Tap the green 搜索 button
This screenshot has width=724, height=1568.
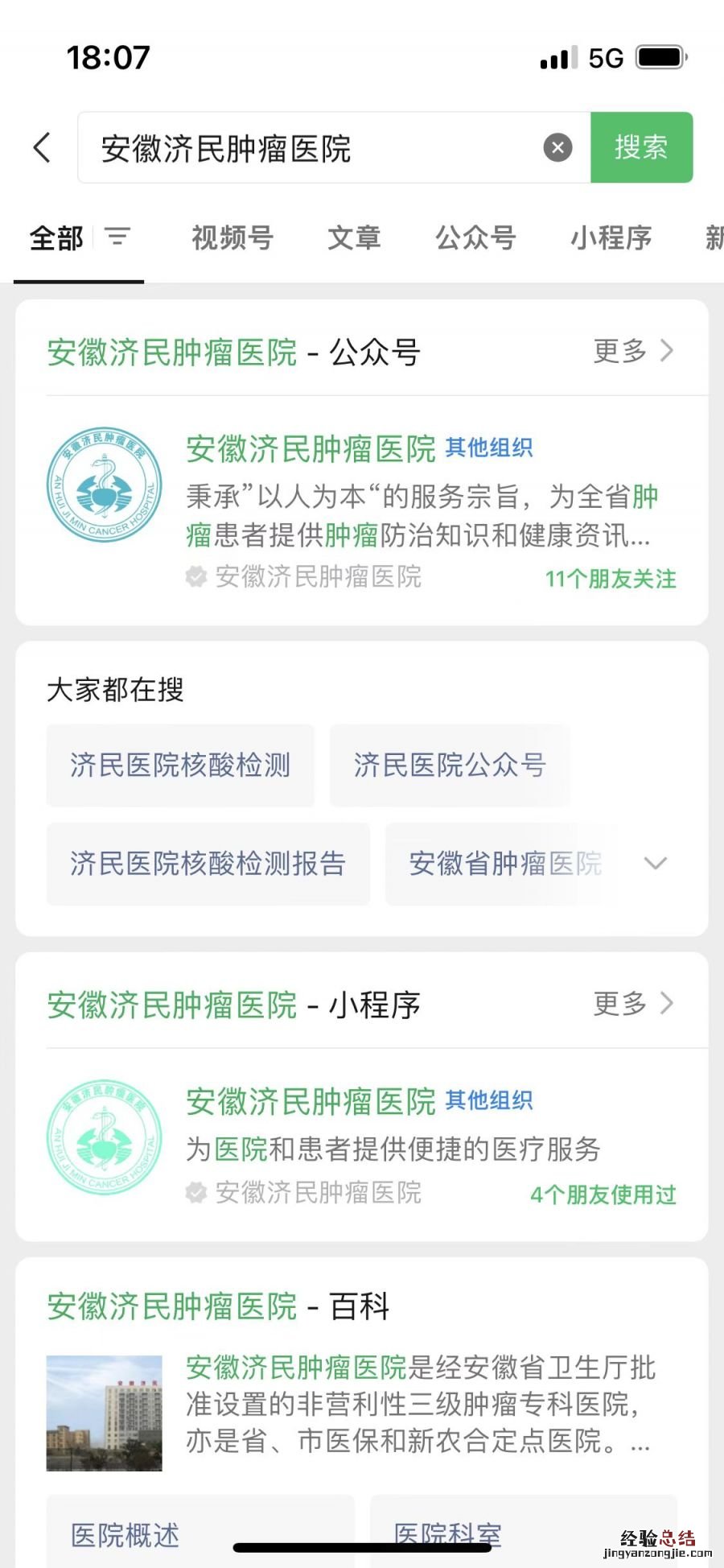click(641, 147)
